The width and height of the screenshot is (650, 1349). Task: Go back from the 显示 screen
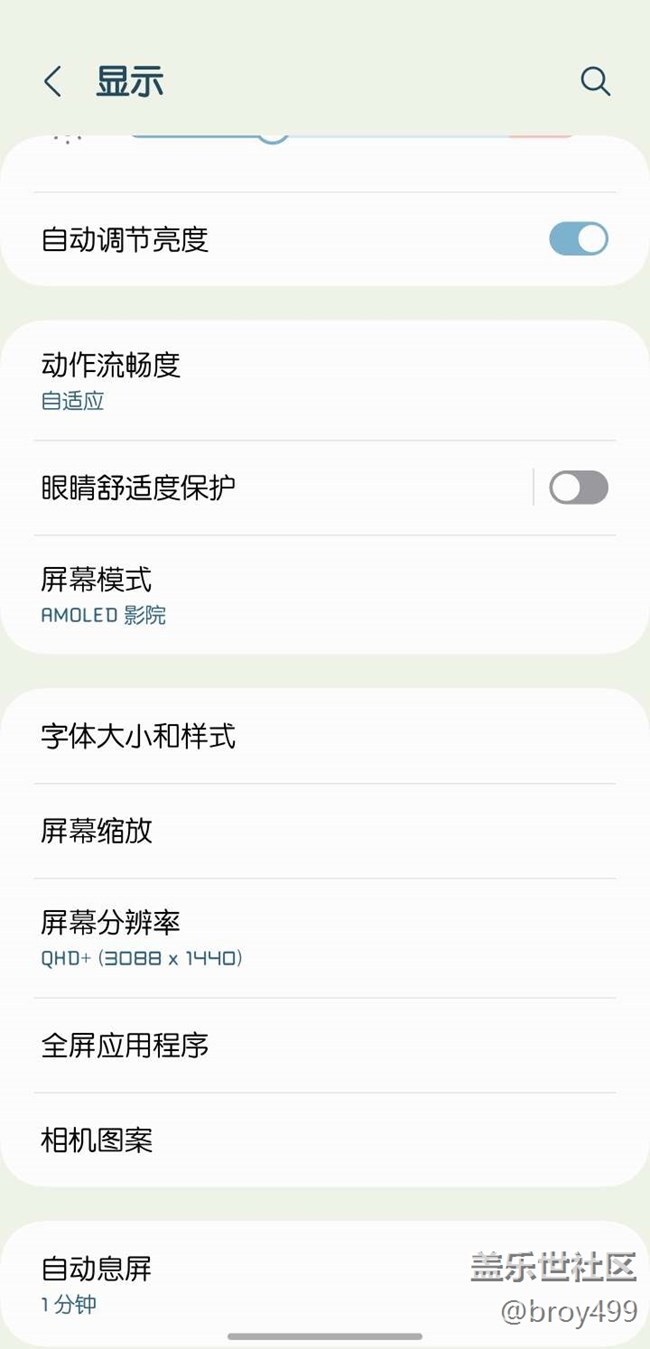pyautogui.click(x=53, y=81)
